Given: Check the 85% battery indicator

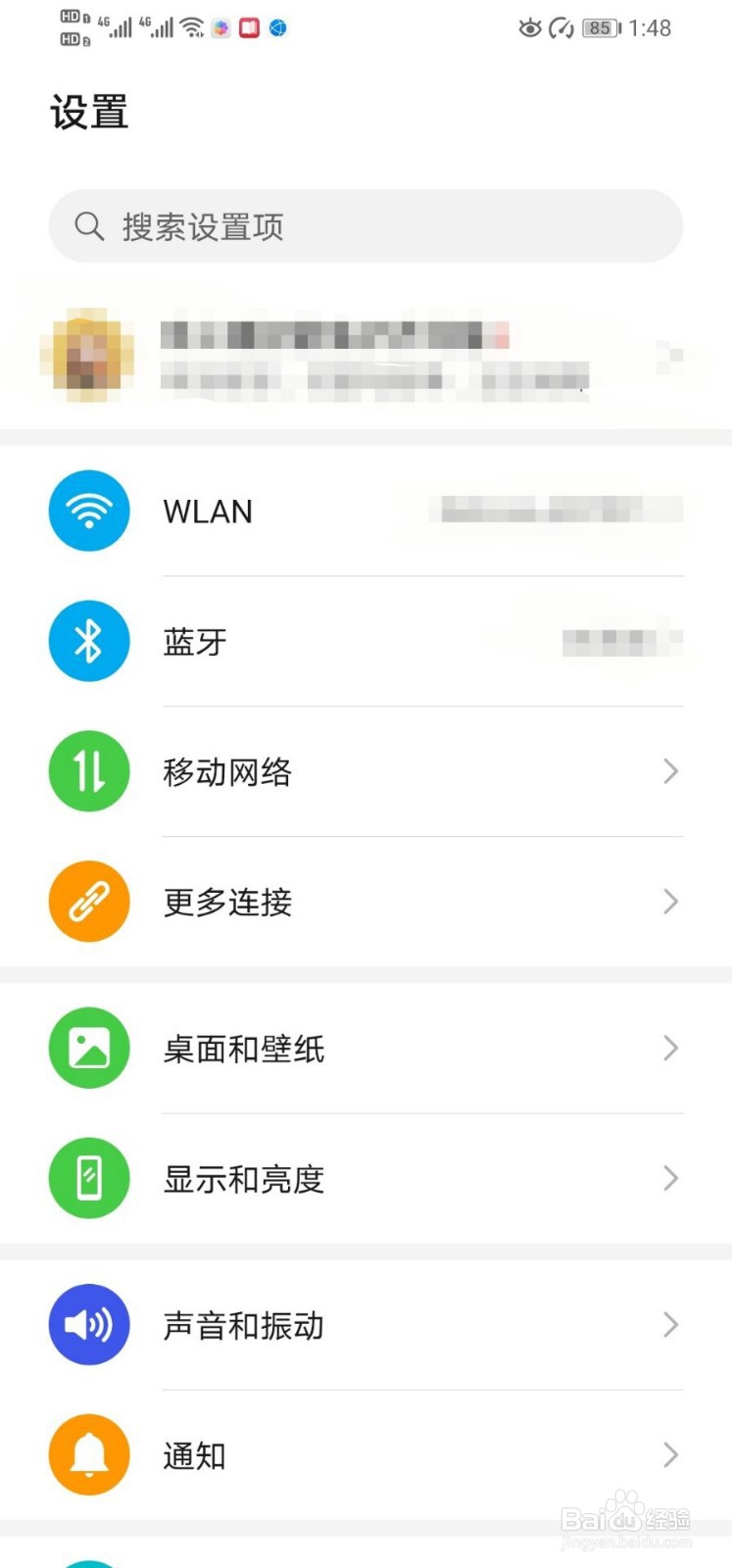Looking at the screenshot, I should point(599,27).
